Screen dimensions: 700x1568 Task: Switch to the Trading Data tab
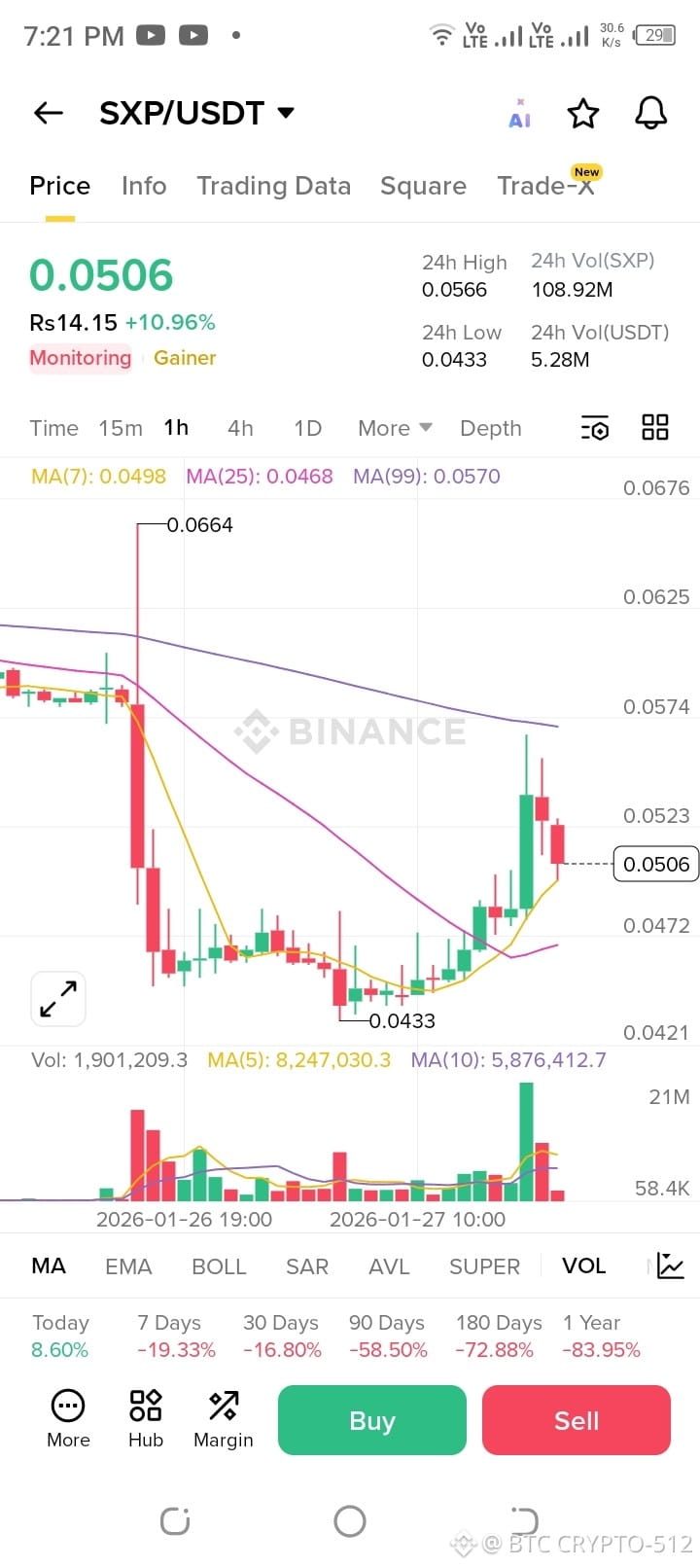[x=273, y=186]
